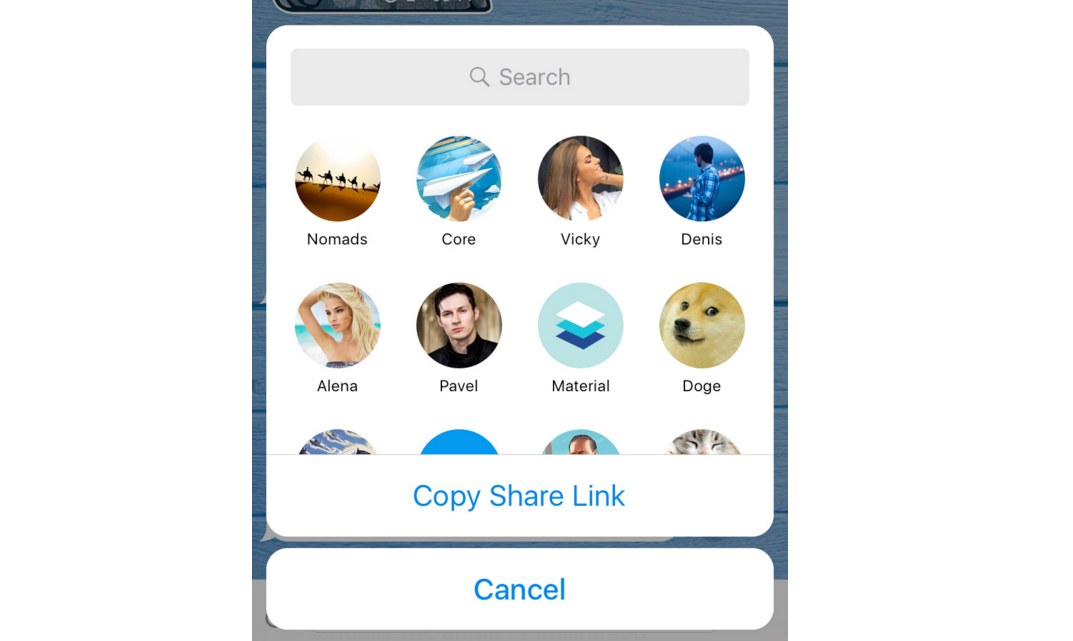Copy Share Link

pos(519,496)
